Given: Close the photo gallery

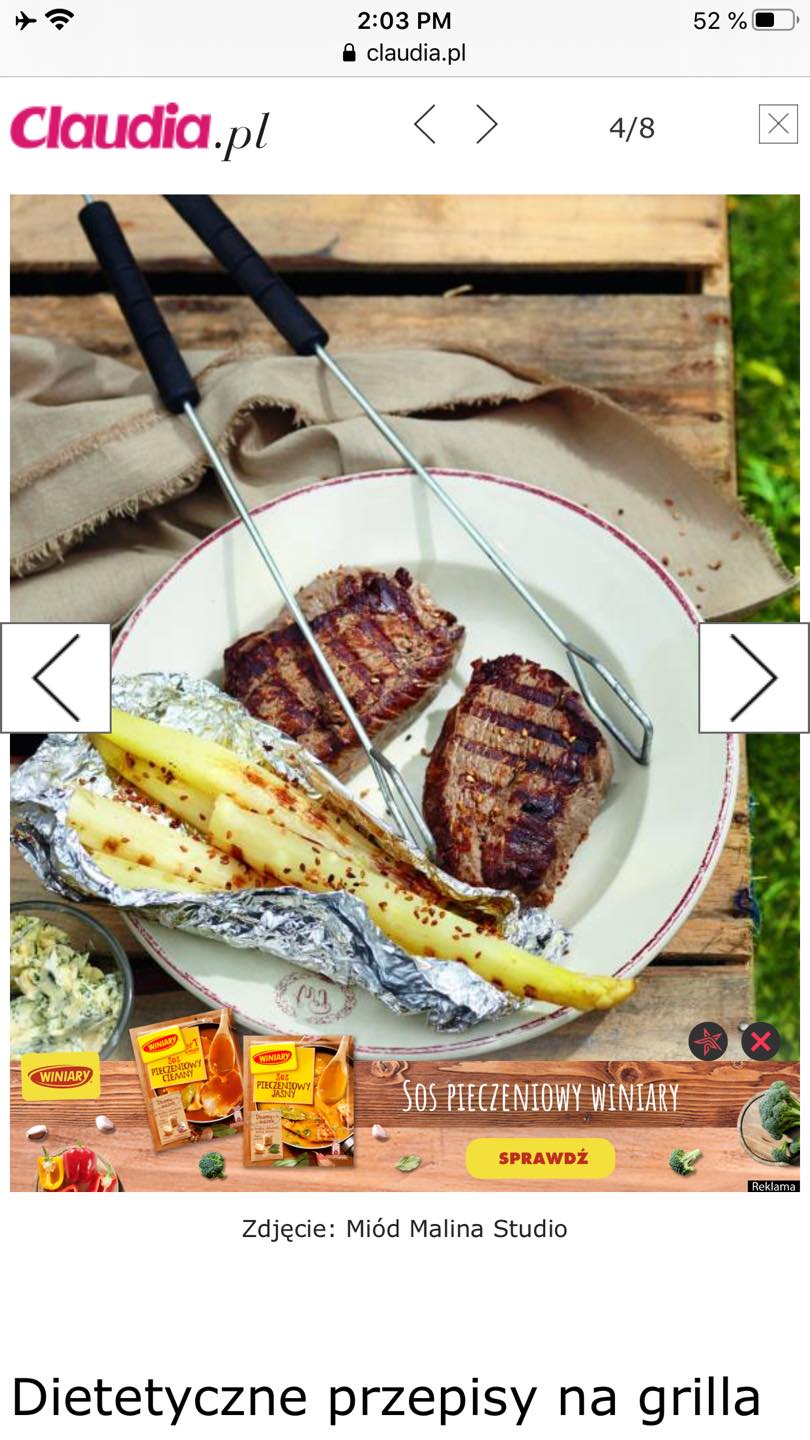Looking at the screenshot, I should pos(778,124).
